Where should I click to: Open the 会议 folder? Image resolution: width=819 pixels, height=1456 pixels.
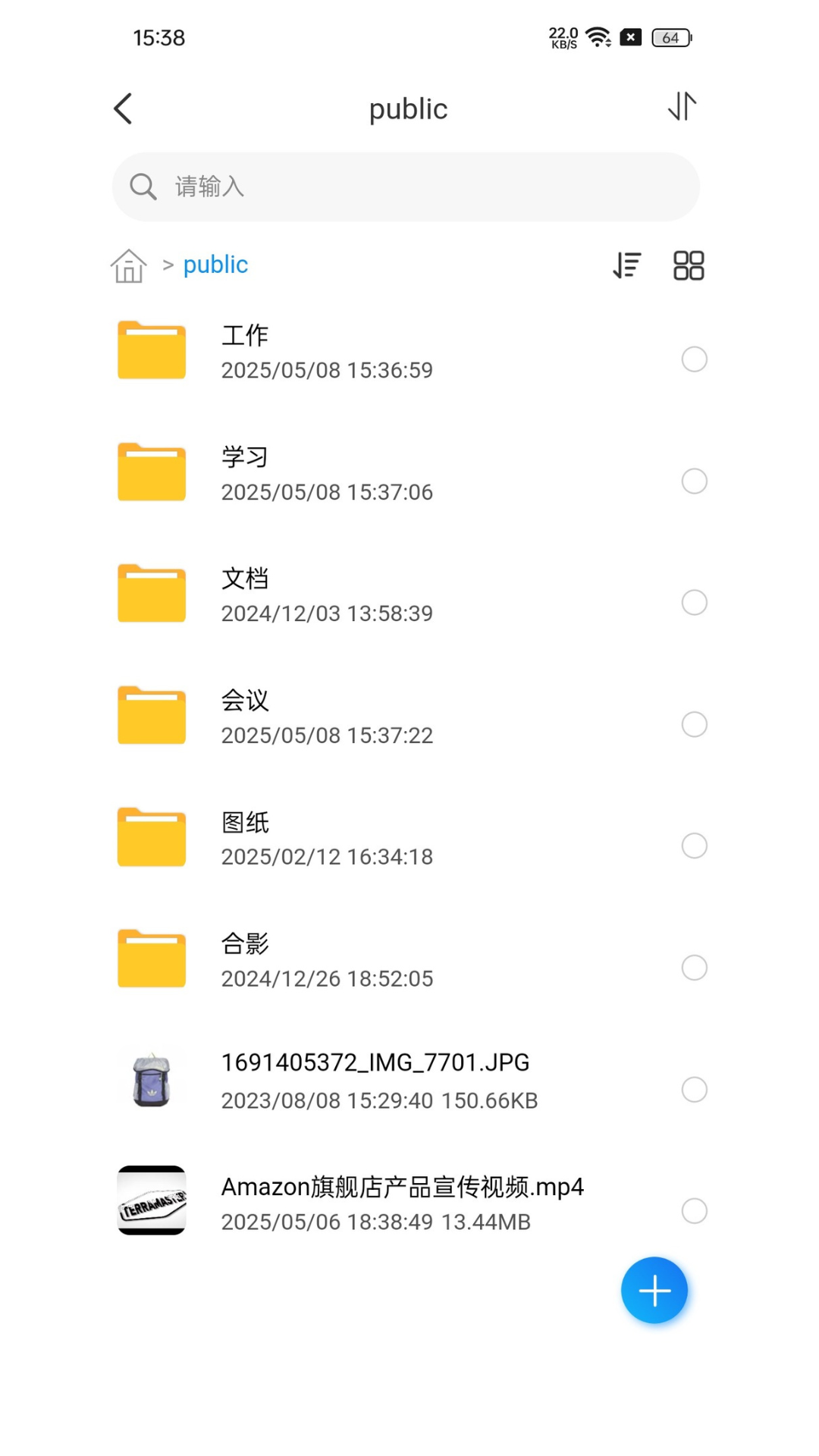(x=326, y=717)
